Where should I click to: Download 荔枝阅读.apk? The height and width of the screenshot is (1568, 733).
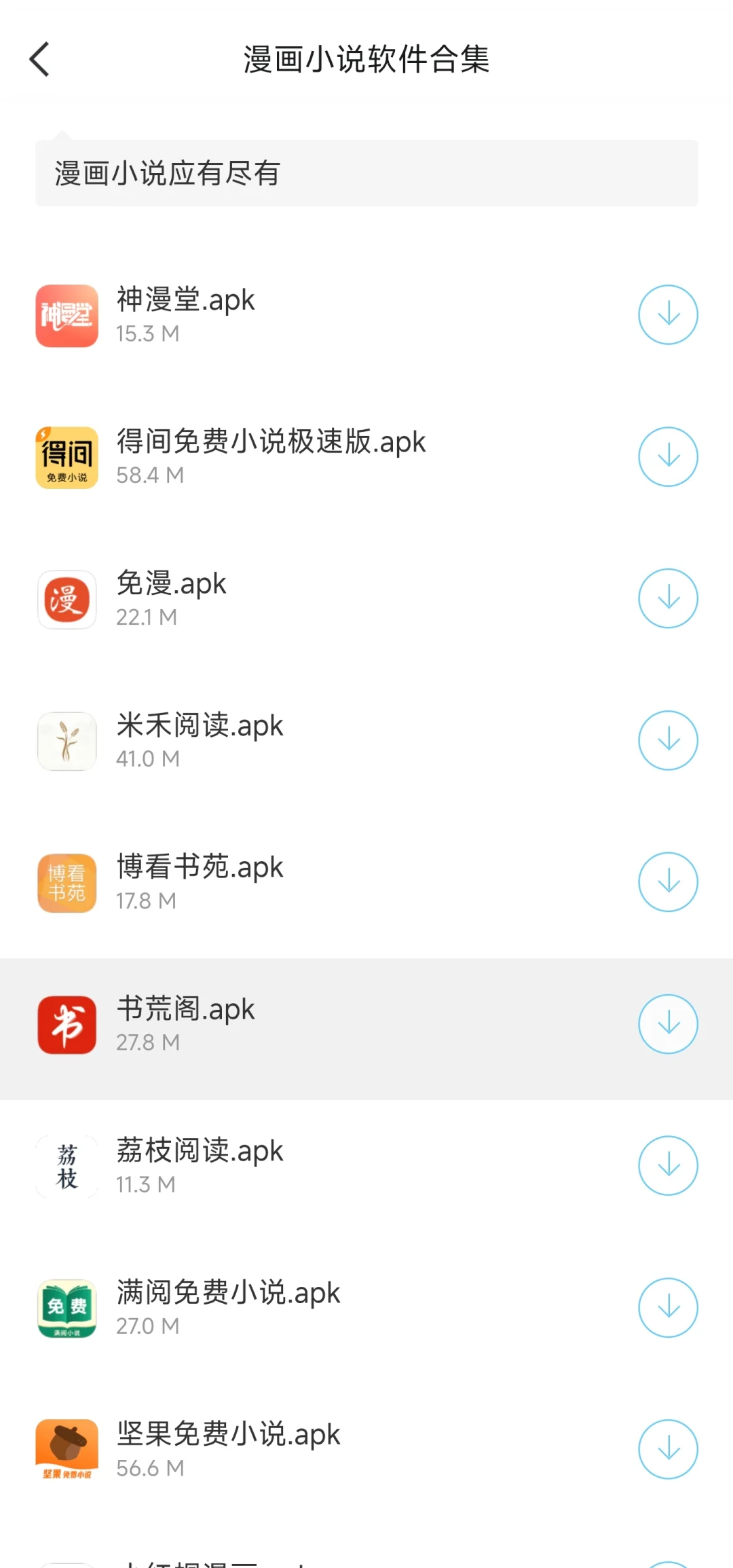[x=668, y=1166]
